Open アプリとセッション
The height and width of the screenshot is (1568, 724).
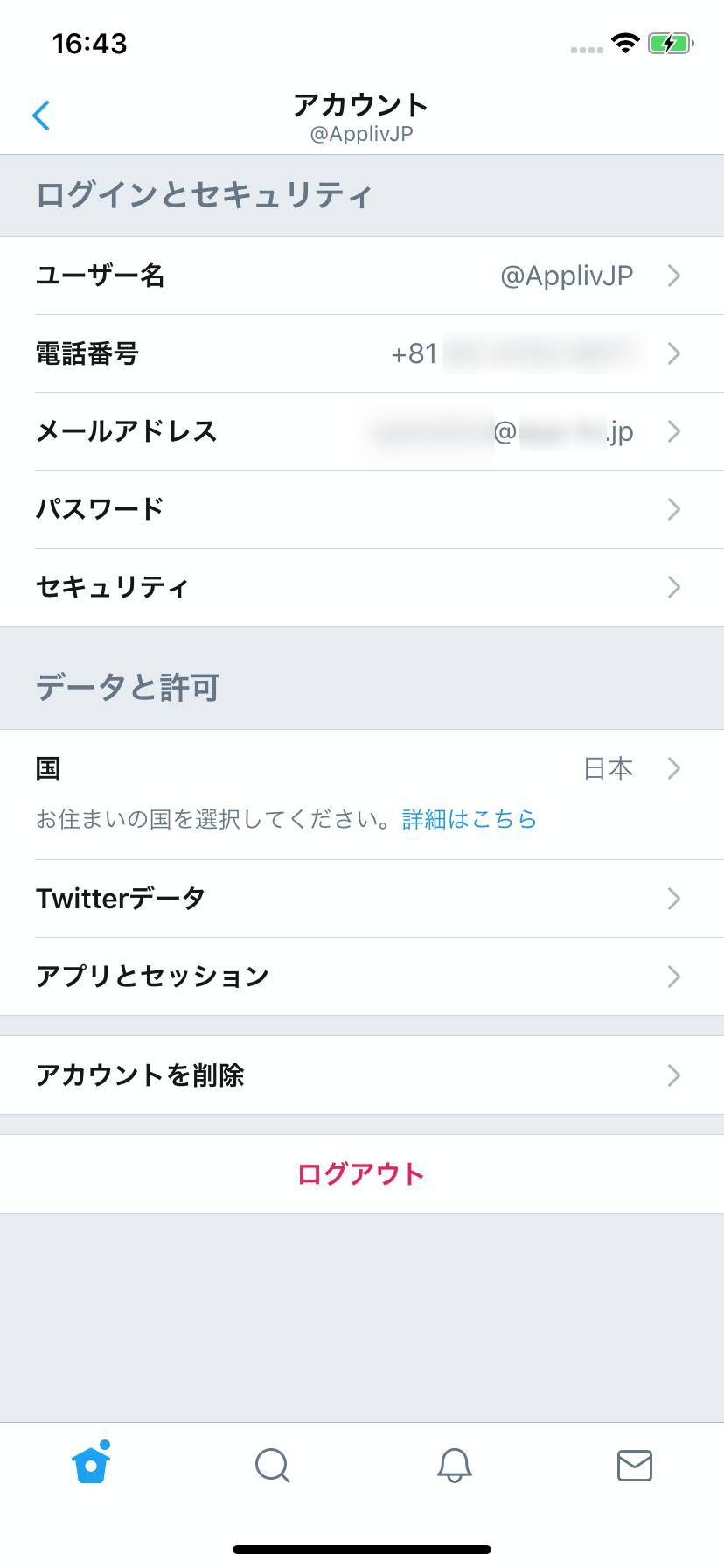pyautogui.click(x=362, y=976)
